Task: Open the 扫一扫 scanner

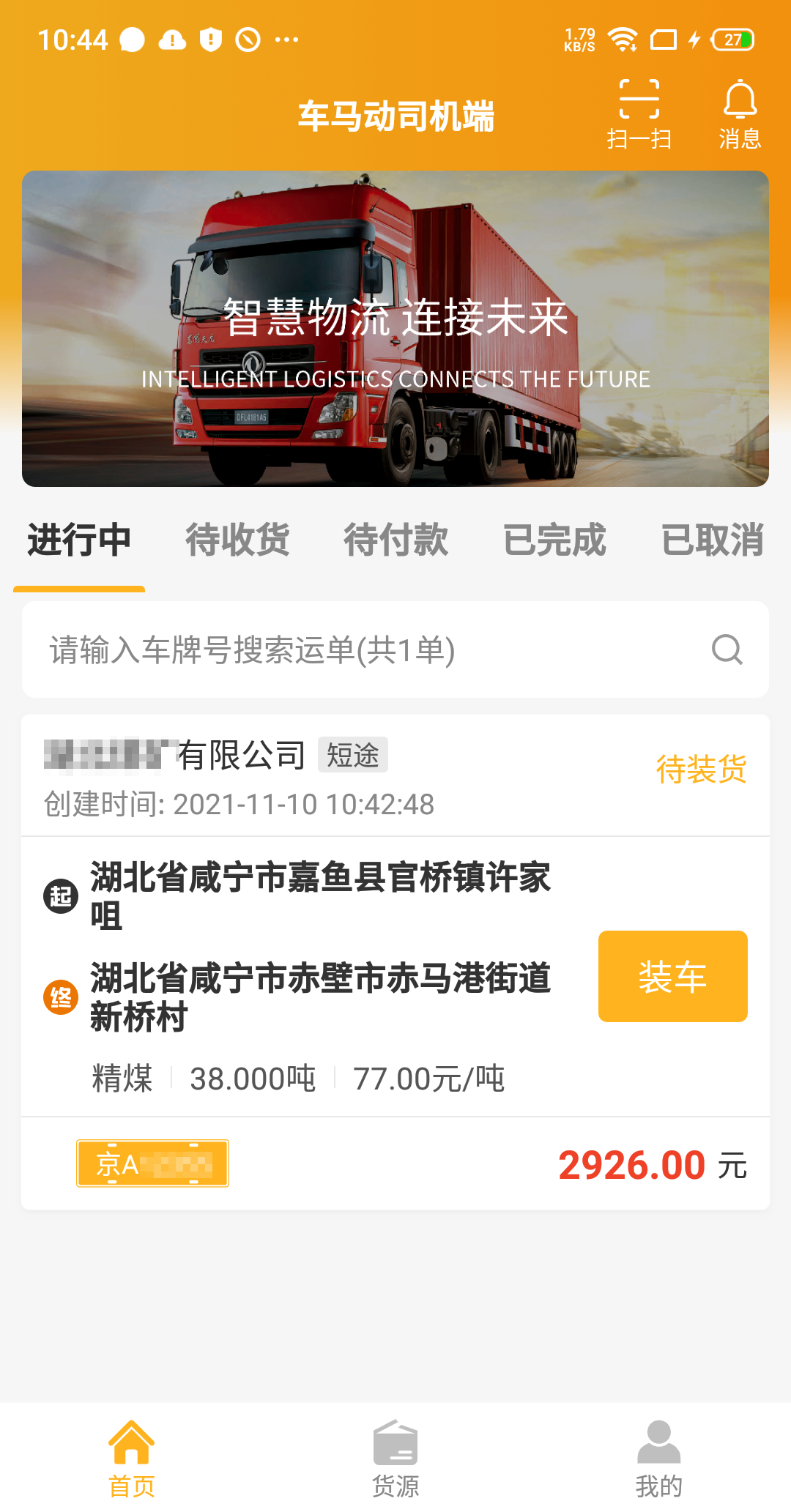Action: coord(639,113)
